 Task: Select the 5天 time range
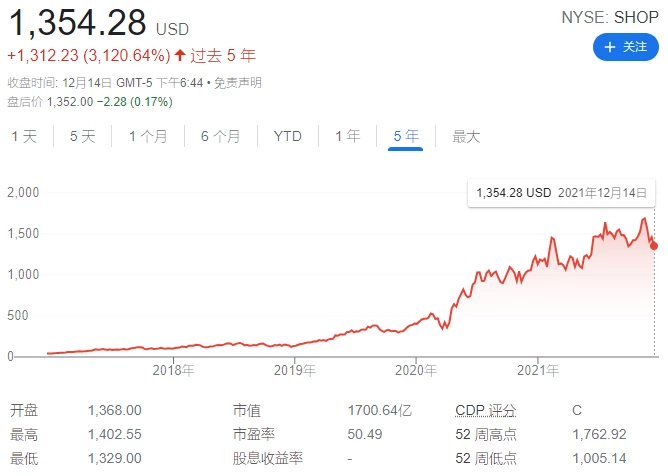coord(82,137)
